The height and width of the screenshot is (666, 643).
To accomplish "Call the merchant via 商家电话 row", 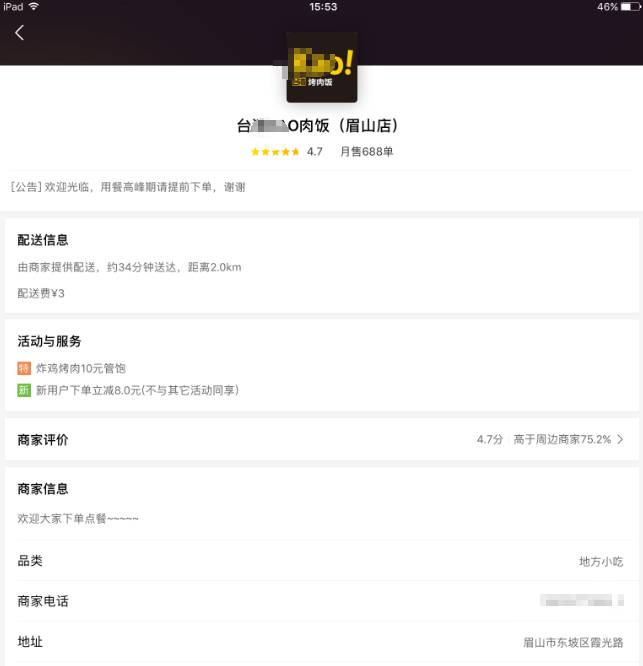I will pos(321,601).
